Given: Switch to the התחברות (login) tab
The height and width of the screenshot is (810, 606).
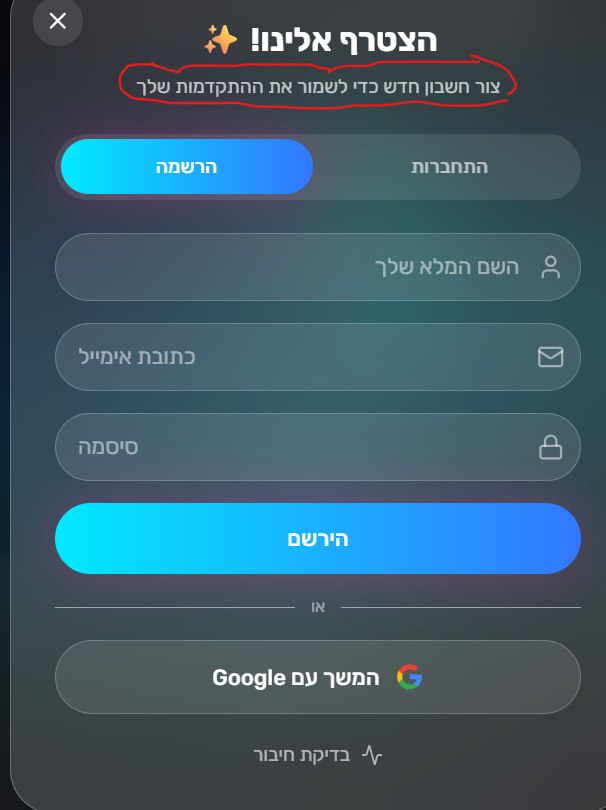Looking at the screenshot, I should (x=449, y=166).
